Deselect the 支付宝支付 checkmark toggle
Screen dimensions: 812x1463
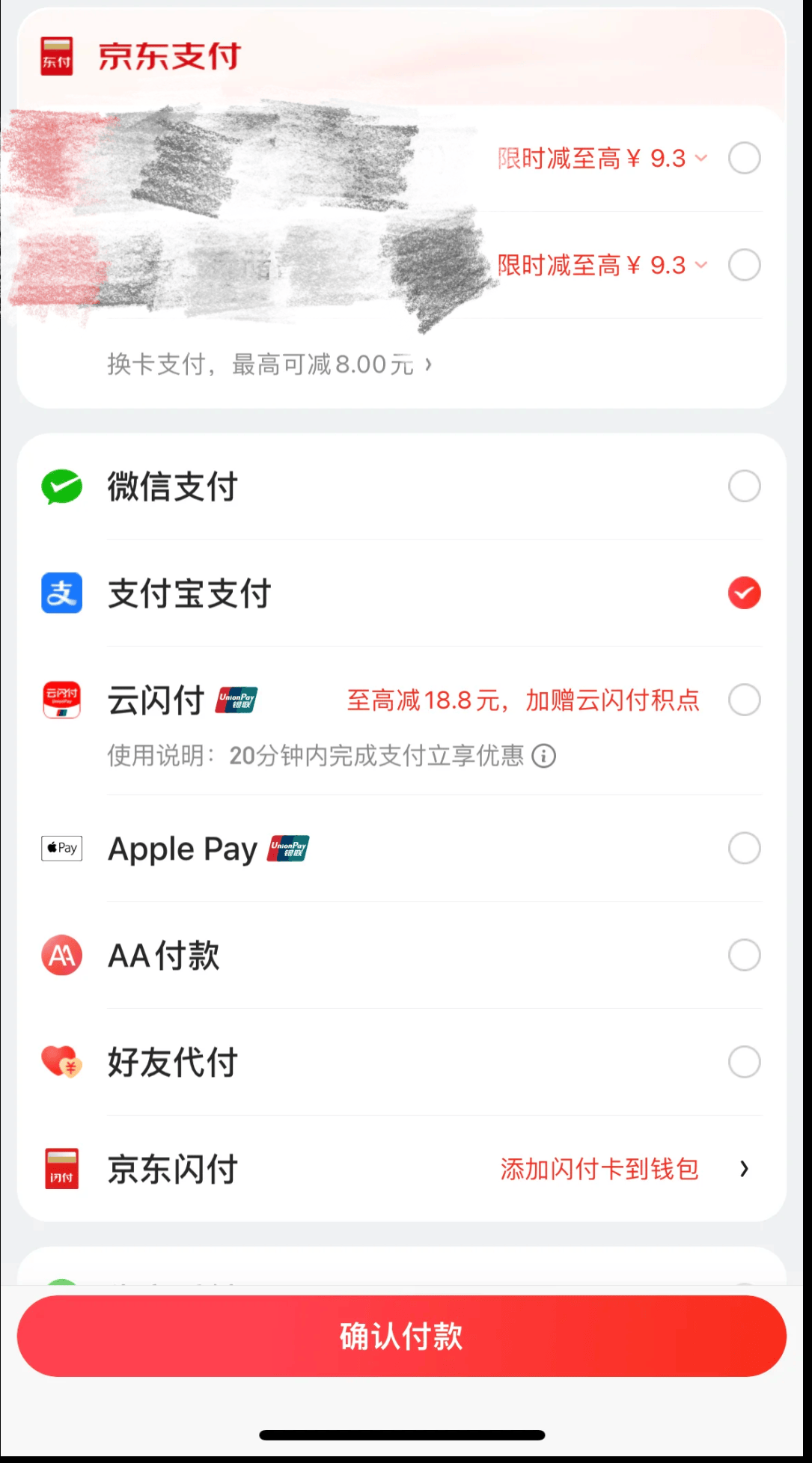click(x=743, y=593)
